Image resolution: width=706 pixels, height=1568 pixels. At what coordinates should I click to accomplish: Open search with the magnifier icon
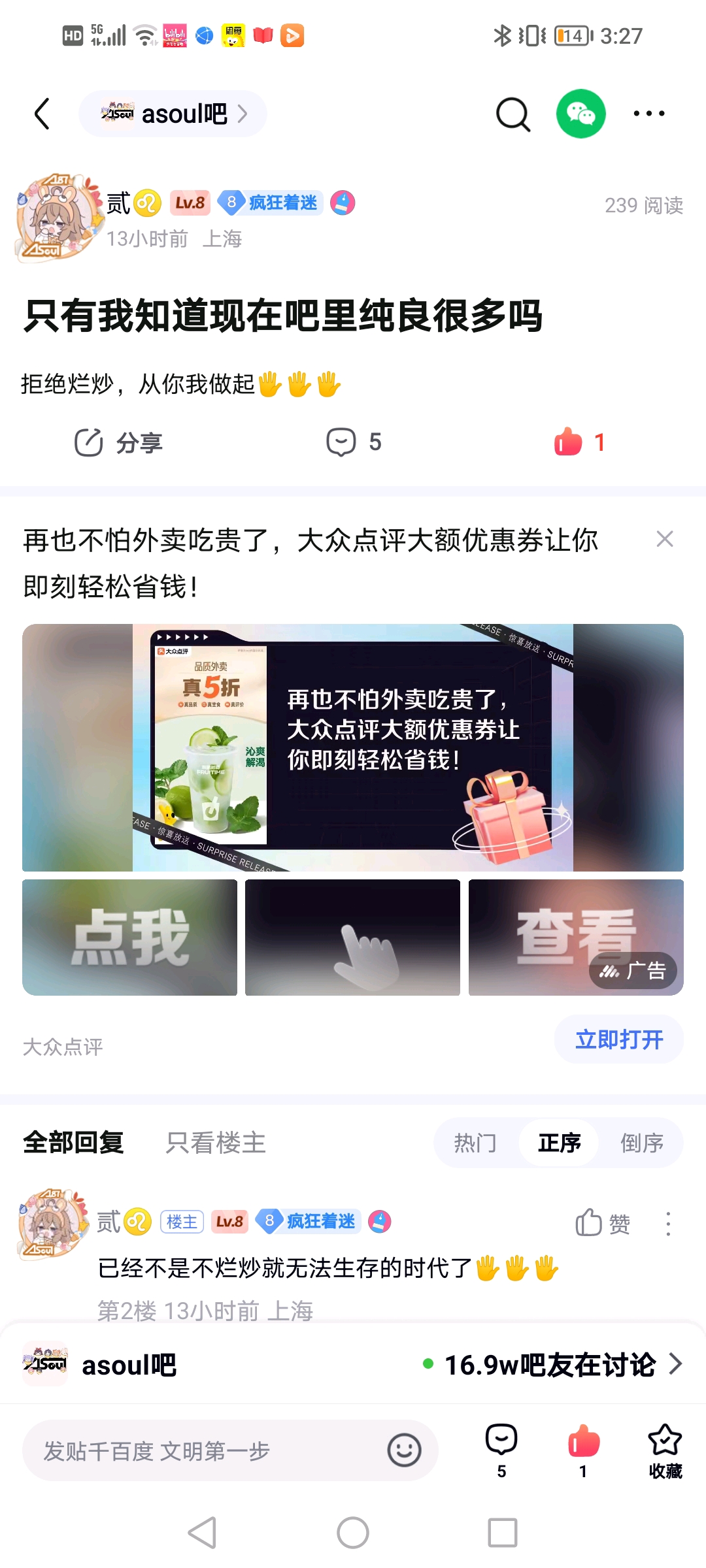513,114
